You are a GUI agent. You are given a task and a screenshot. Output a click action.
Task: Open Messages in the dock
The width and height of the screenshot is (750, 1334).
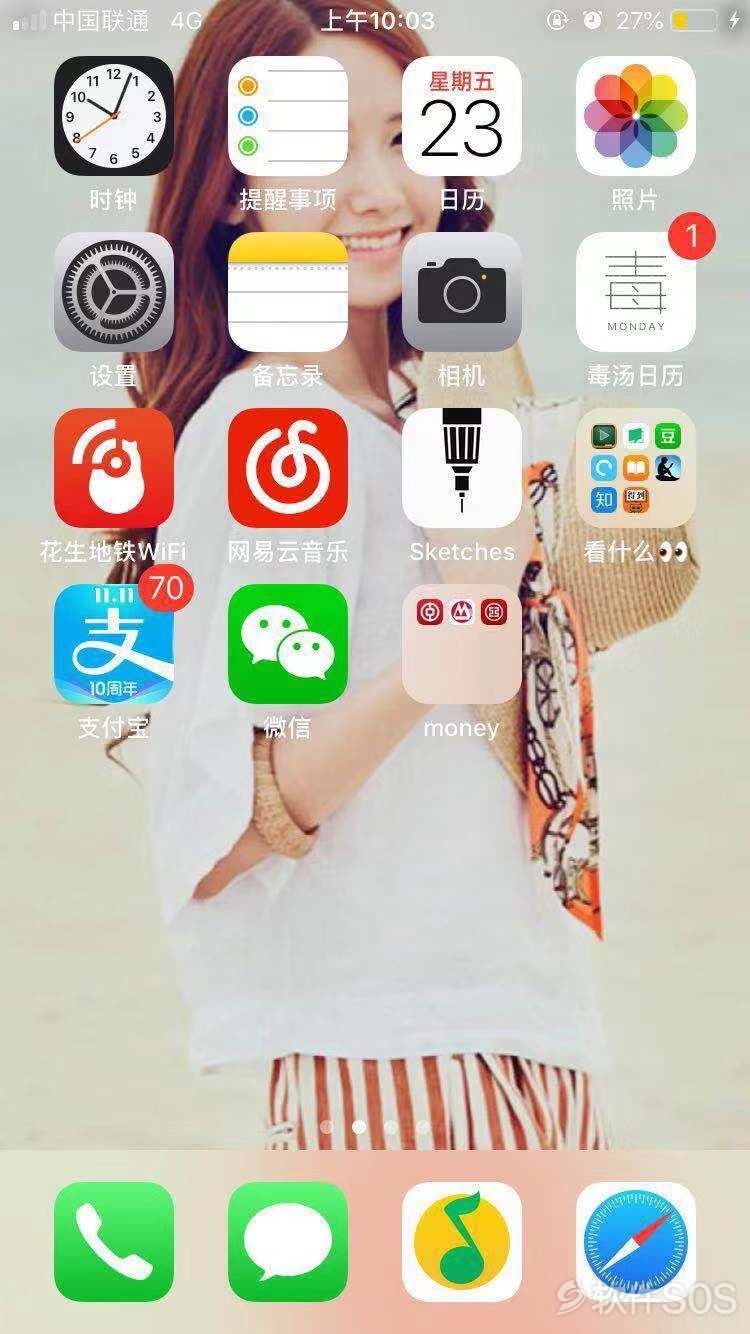[x=287, y=1242]
